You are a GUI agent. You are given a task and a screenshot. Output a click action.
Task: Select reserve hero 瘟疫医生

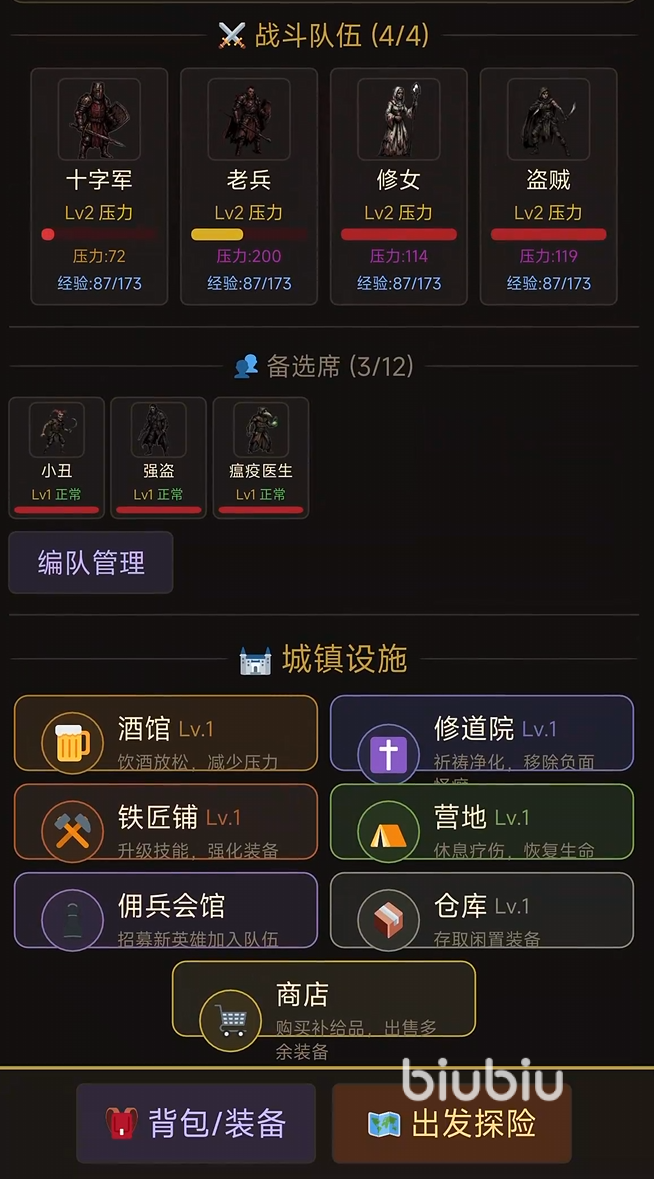[260, 457]
